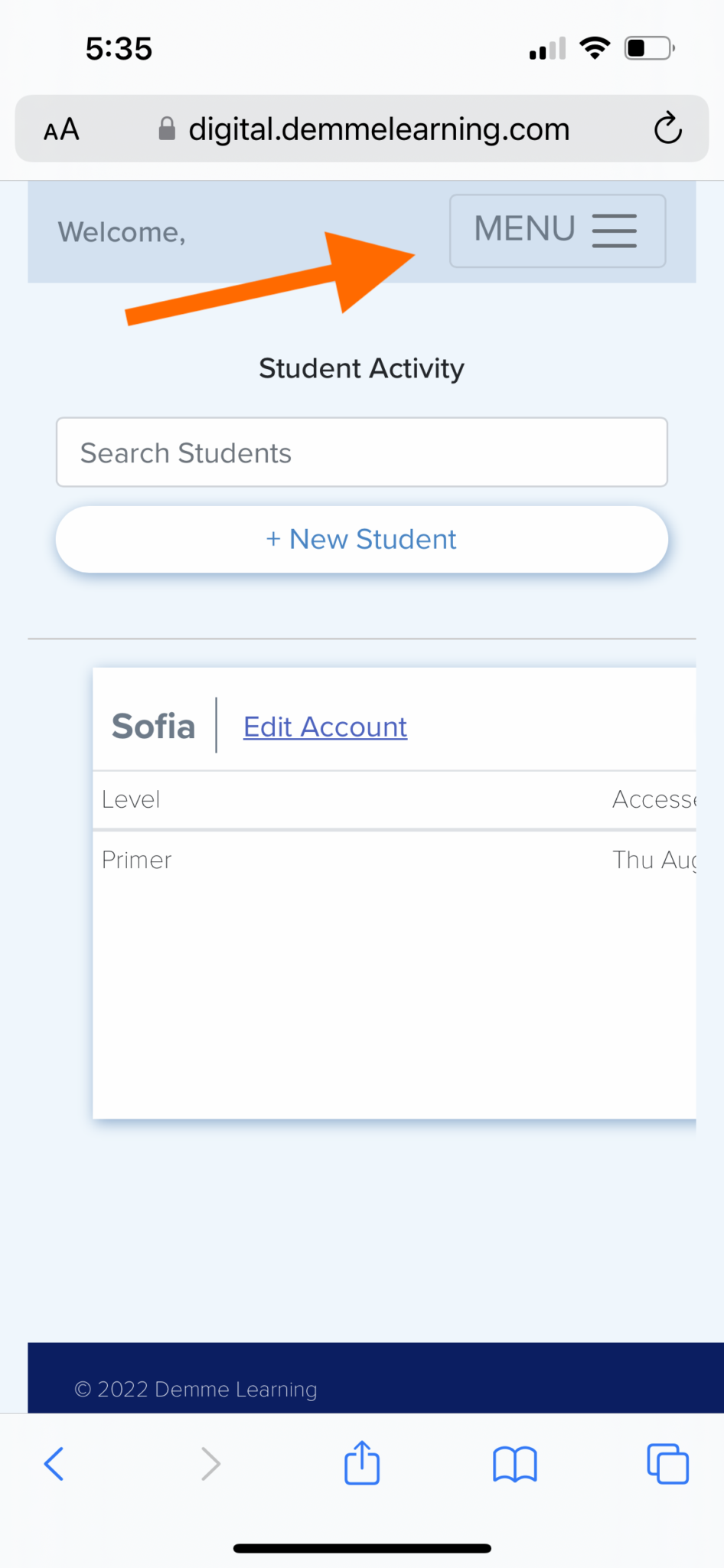Tap the padlock in the address bar

click(x=167, y=128)
